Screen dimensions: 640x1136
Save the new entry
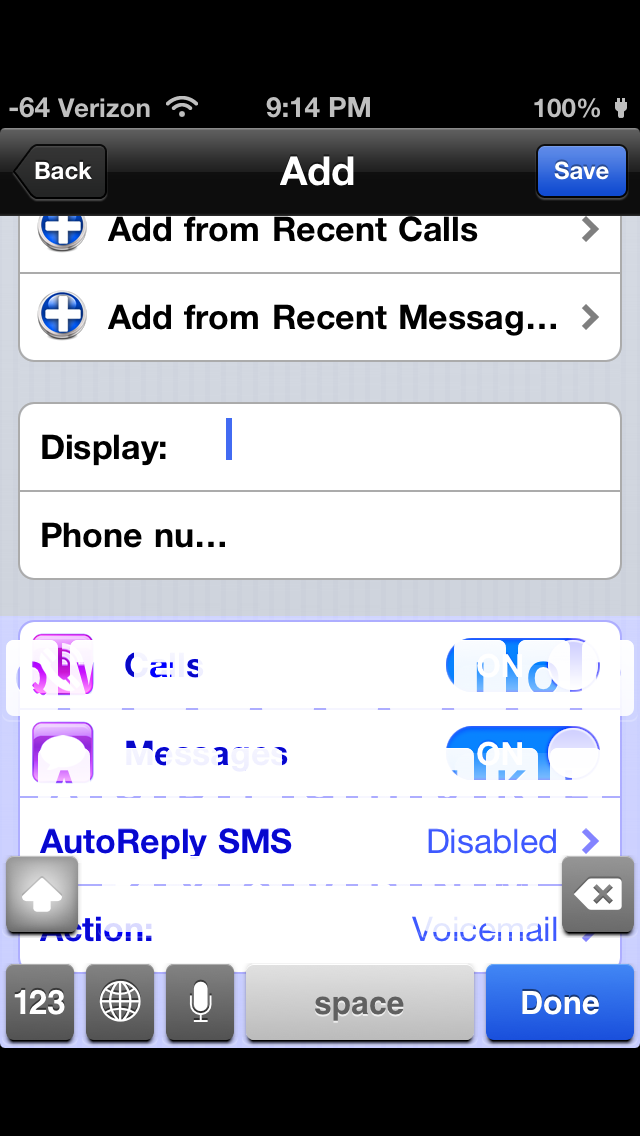581,171
